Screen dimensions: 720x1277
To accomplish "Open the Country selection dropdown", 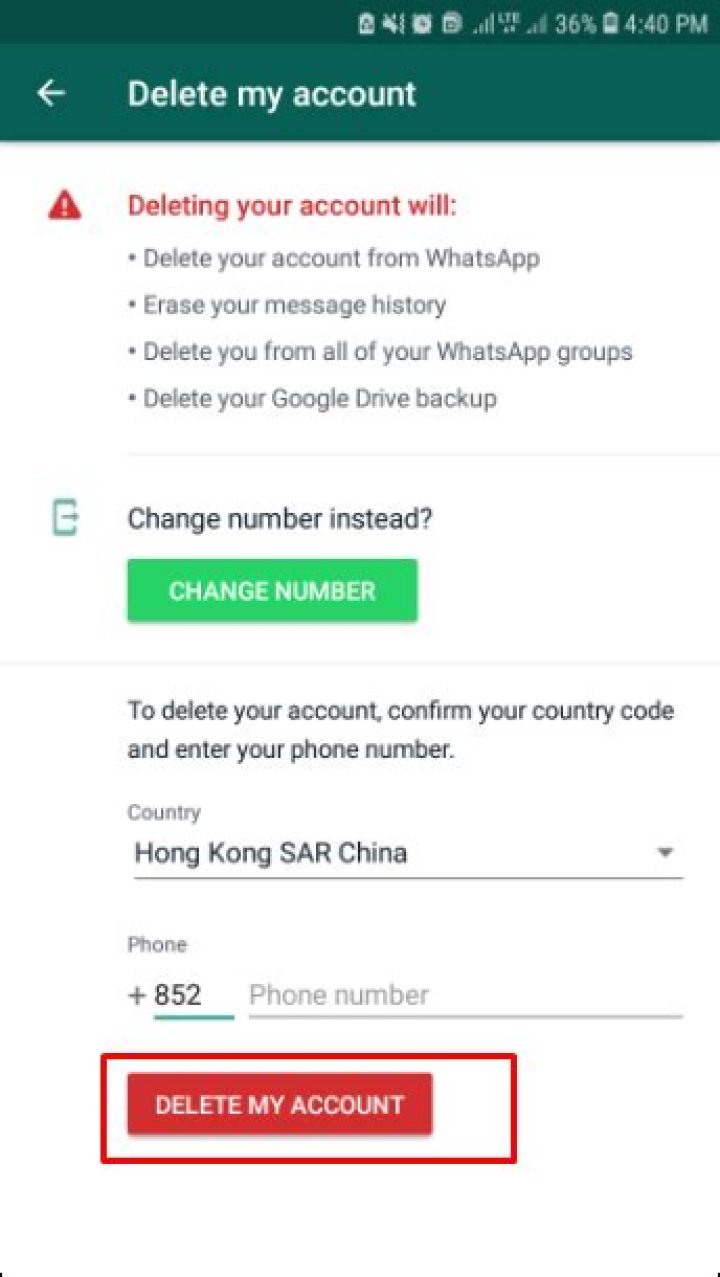I will (x=400, y=853).
